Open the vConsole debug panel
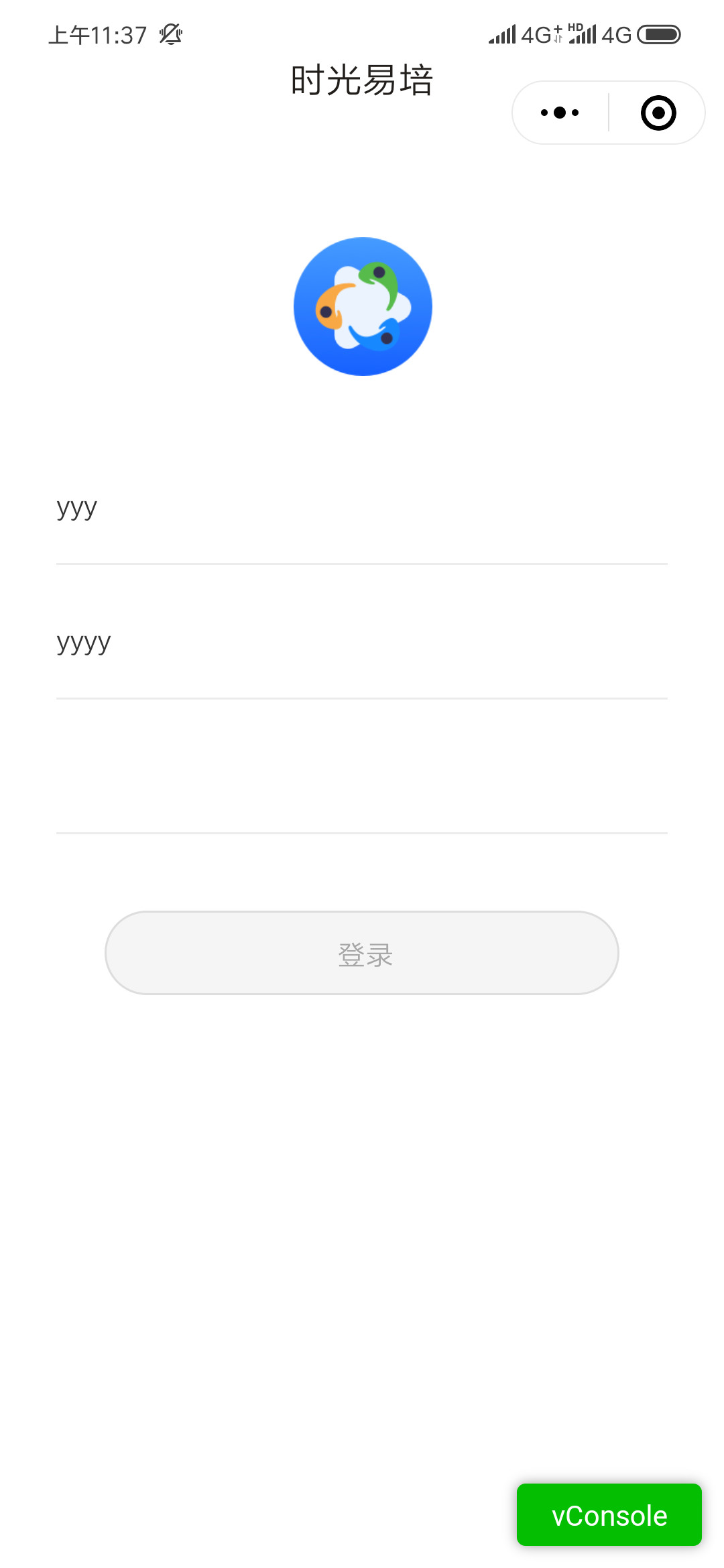The width and height of the screenshot is (724, 1568). pos(609,1514)
